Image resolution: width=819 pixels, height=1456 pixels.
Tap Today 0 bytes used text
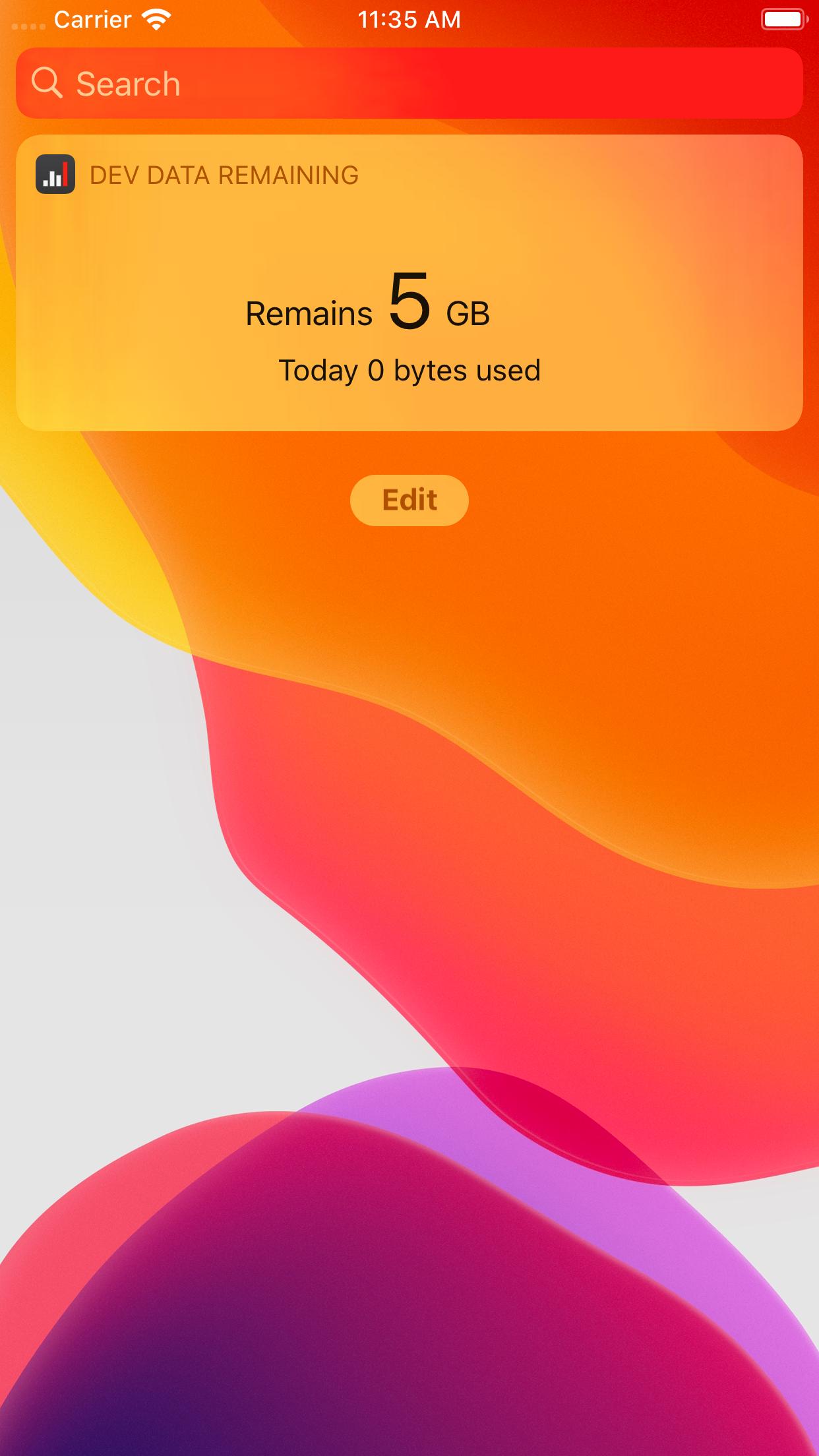pyautogui.click(x=409, y=370)
